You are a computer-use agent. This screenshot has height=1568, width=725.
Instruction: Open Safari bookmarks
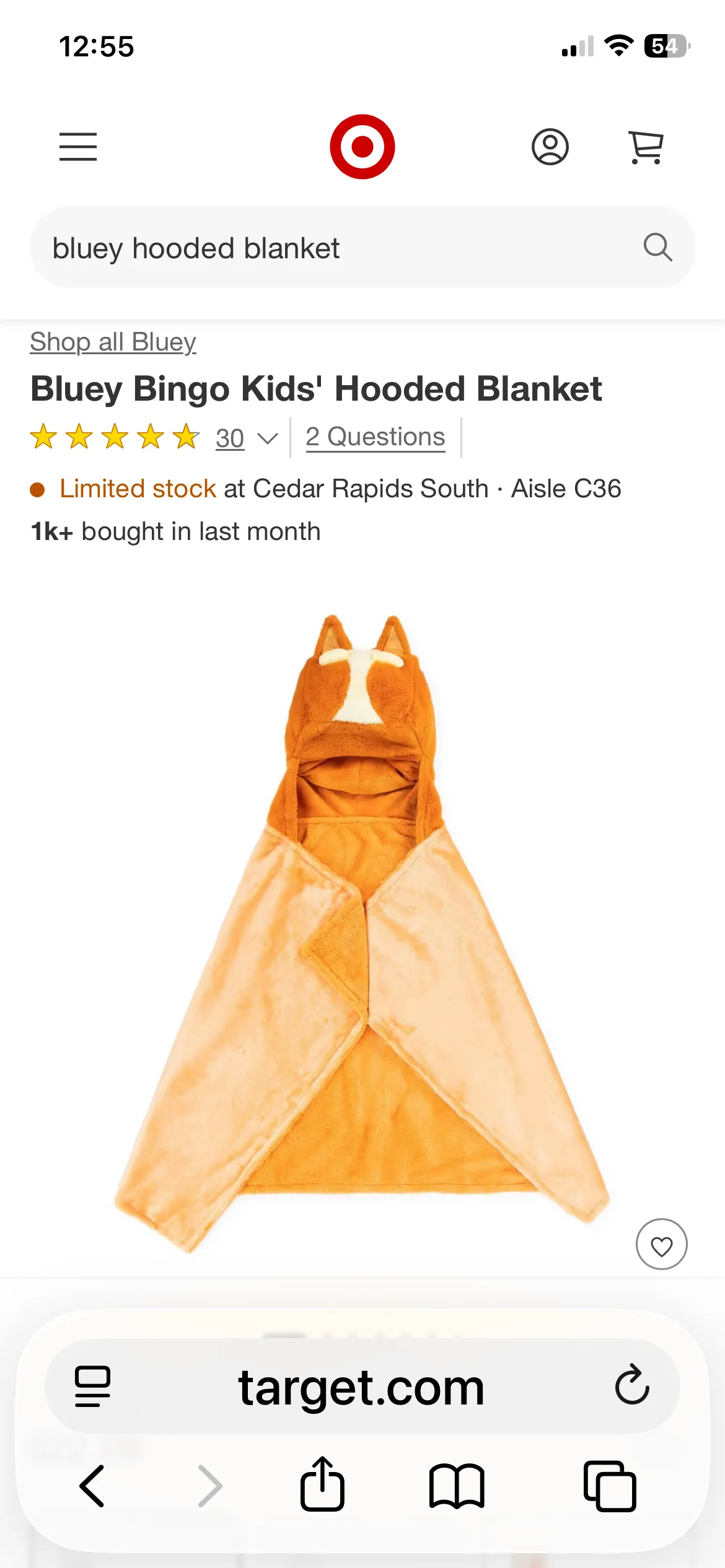(457, 1485)
